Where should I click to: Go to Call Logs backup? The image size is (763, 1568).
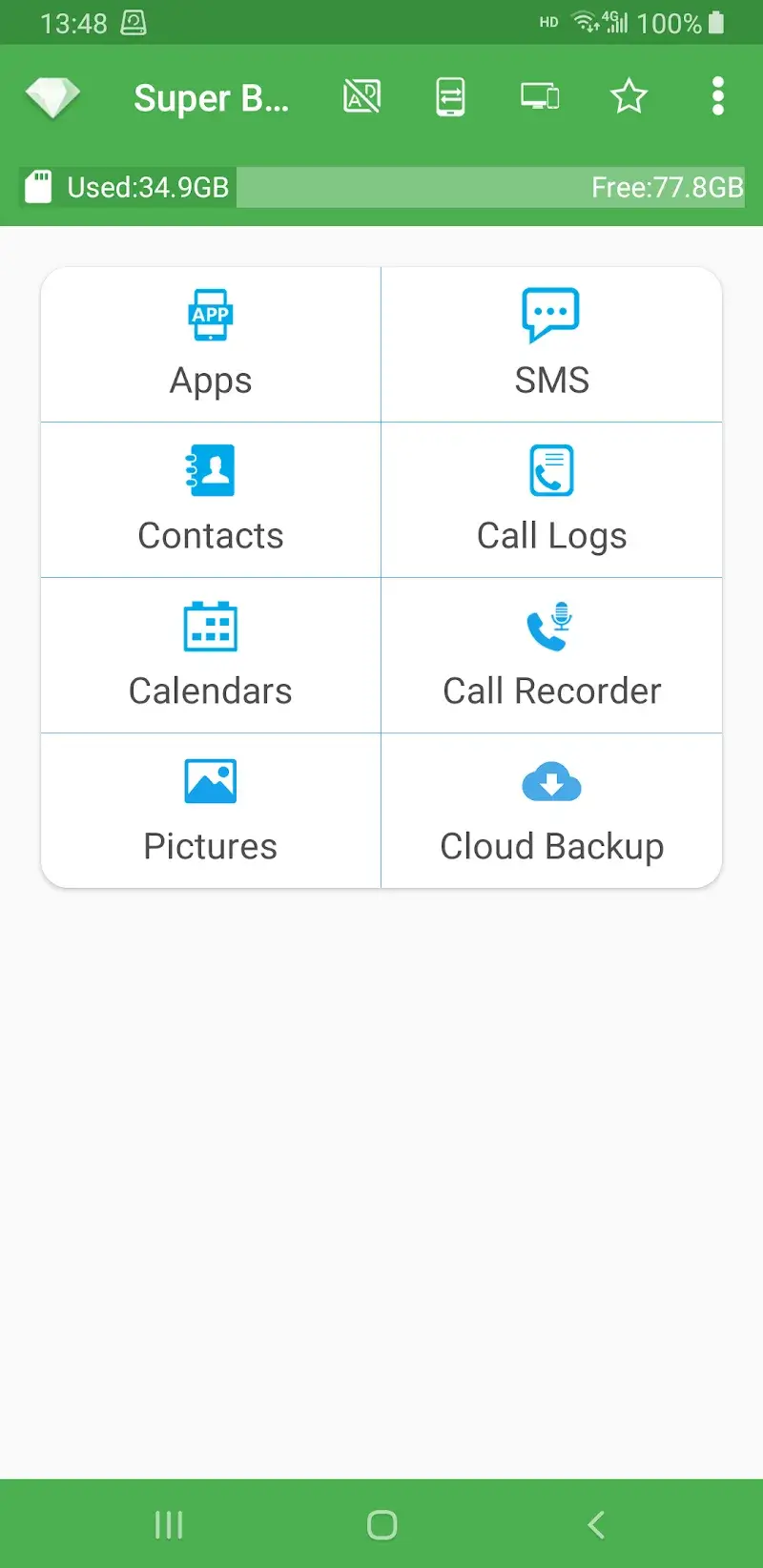coord(551,500)
